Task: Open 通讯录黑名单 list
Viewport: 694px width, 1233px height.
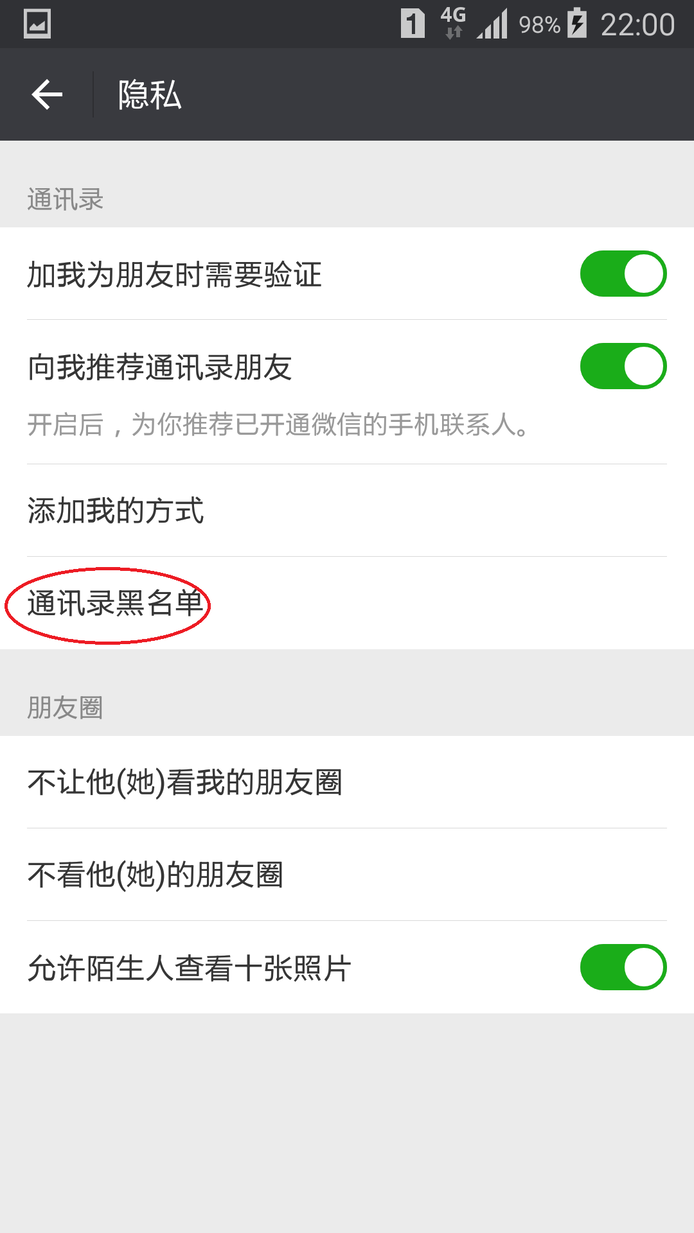Action: point(347,603)
